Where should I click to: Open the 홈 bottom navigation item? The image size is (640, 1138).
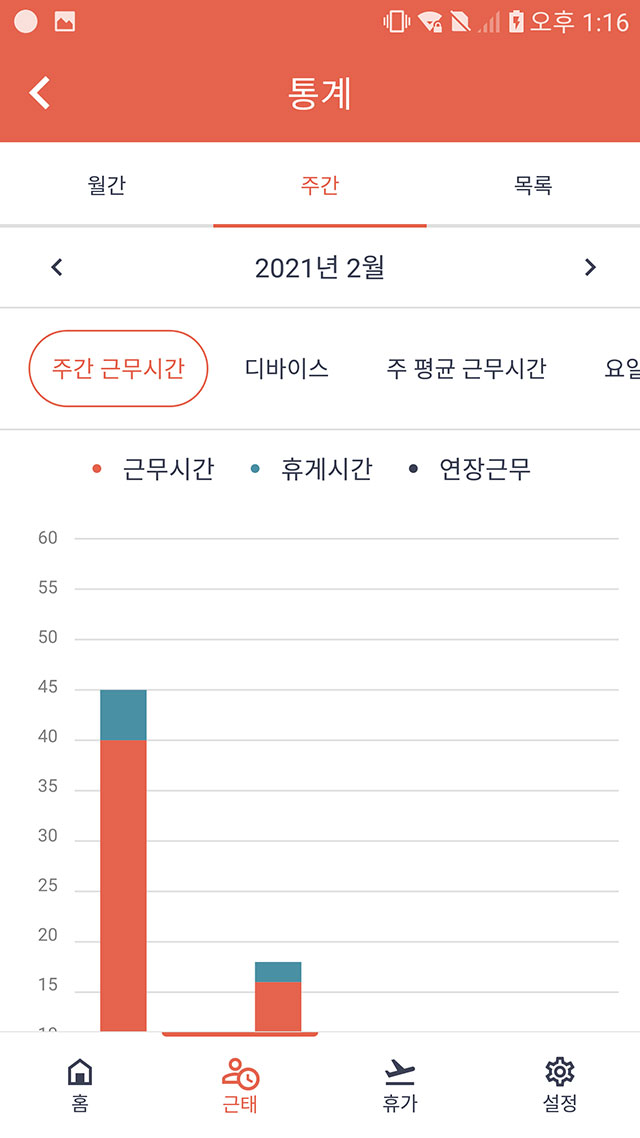[80, 1085]
